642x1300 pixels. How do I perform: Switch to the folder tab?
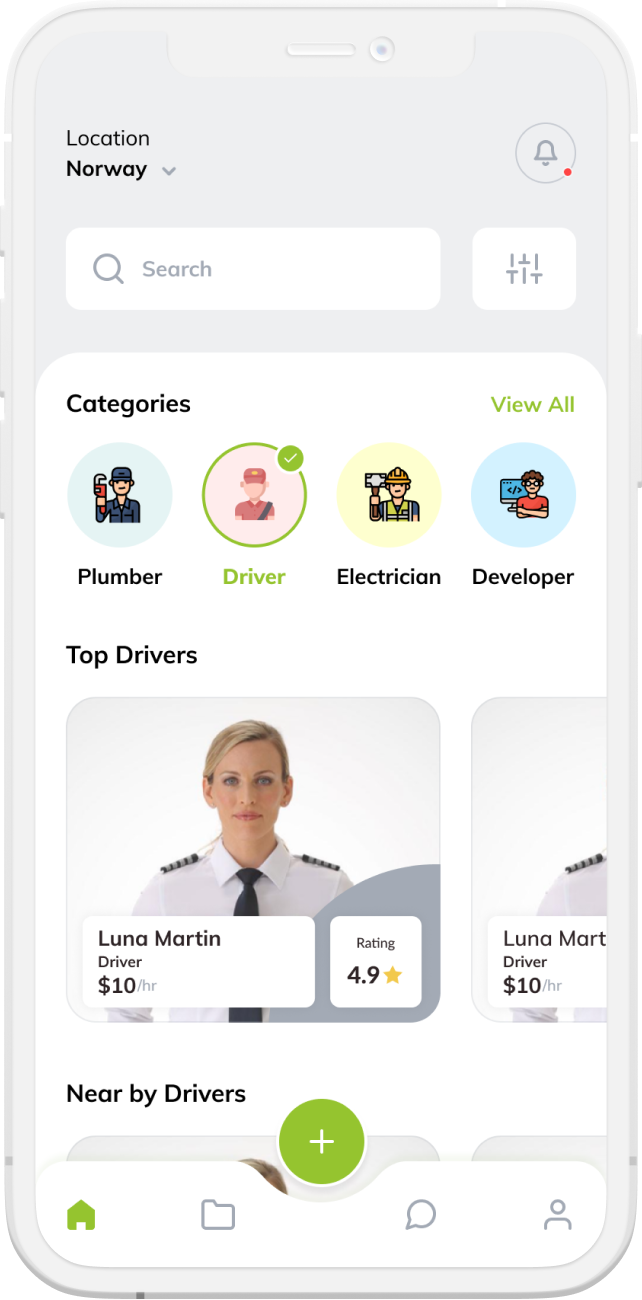pyautogui.click(x=218, y=1215)
